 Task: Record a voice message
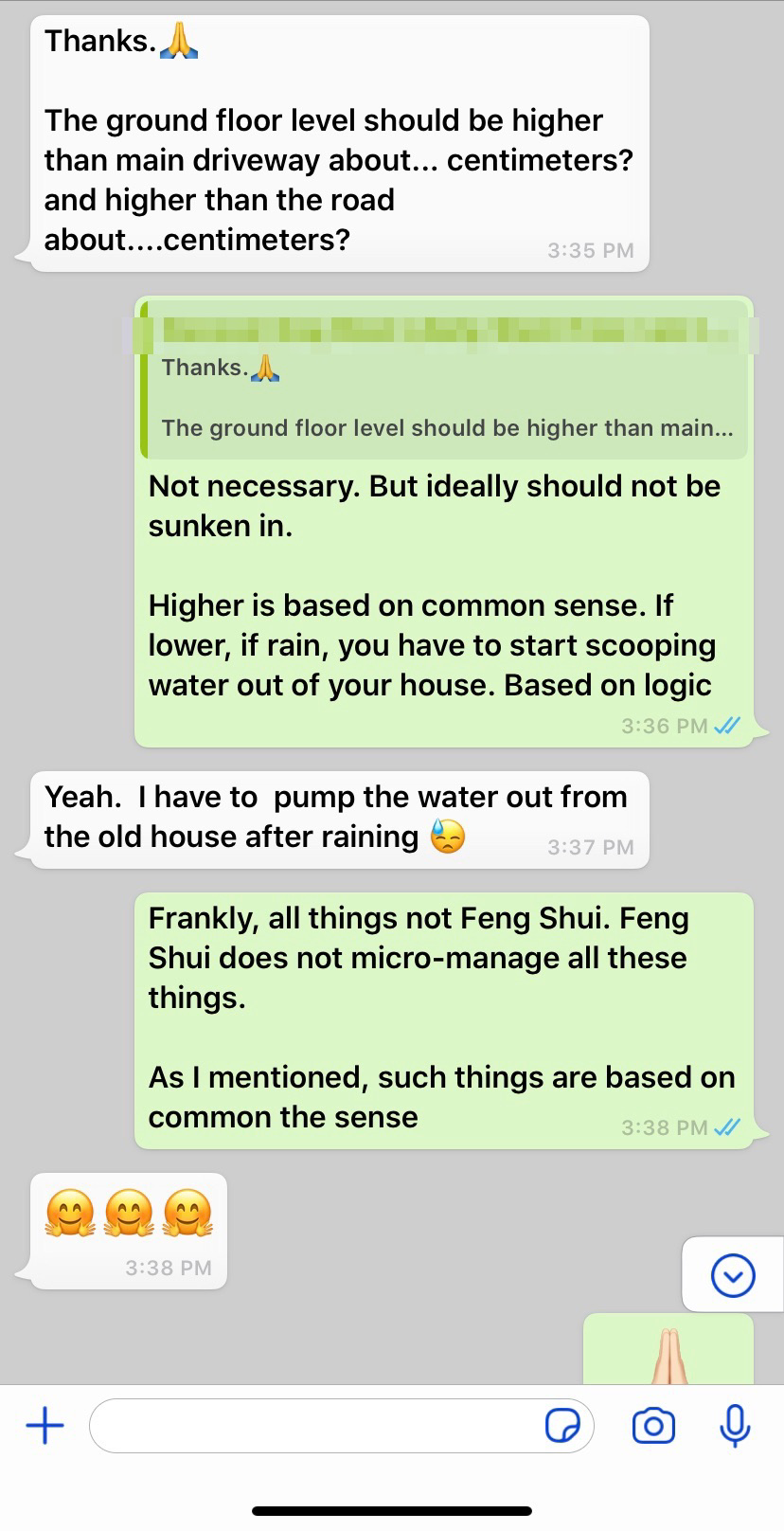point(735,1426)
